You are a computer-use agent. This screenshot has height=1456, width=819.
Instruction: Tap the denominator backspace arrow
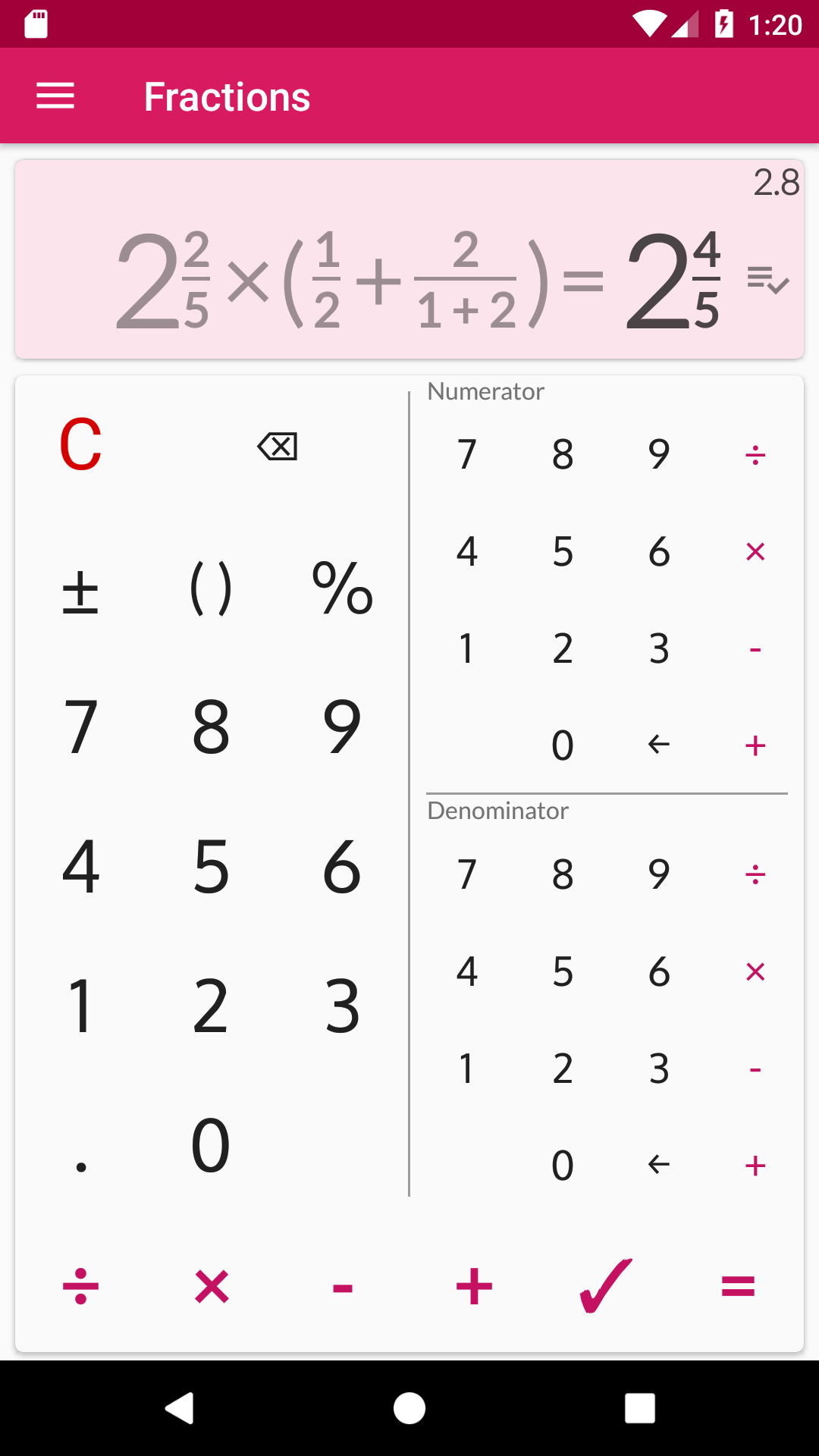point(657,1166)
